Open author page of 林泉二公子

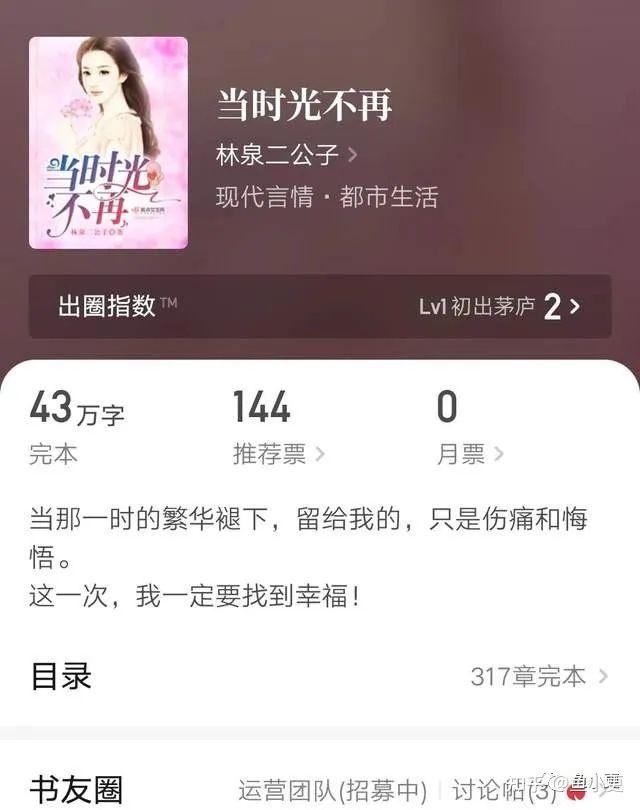coord(287,155)
